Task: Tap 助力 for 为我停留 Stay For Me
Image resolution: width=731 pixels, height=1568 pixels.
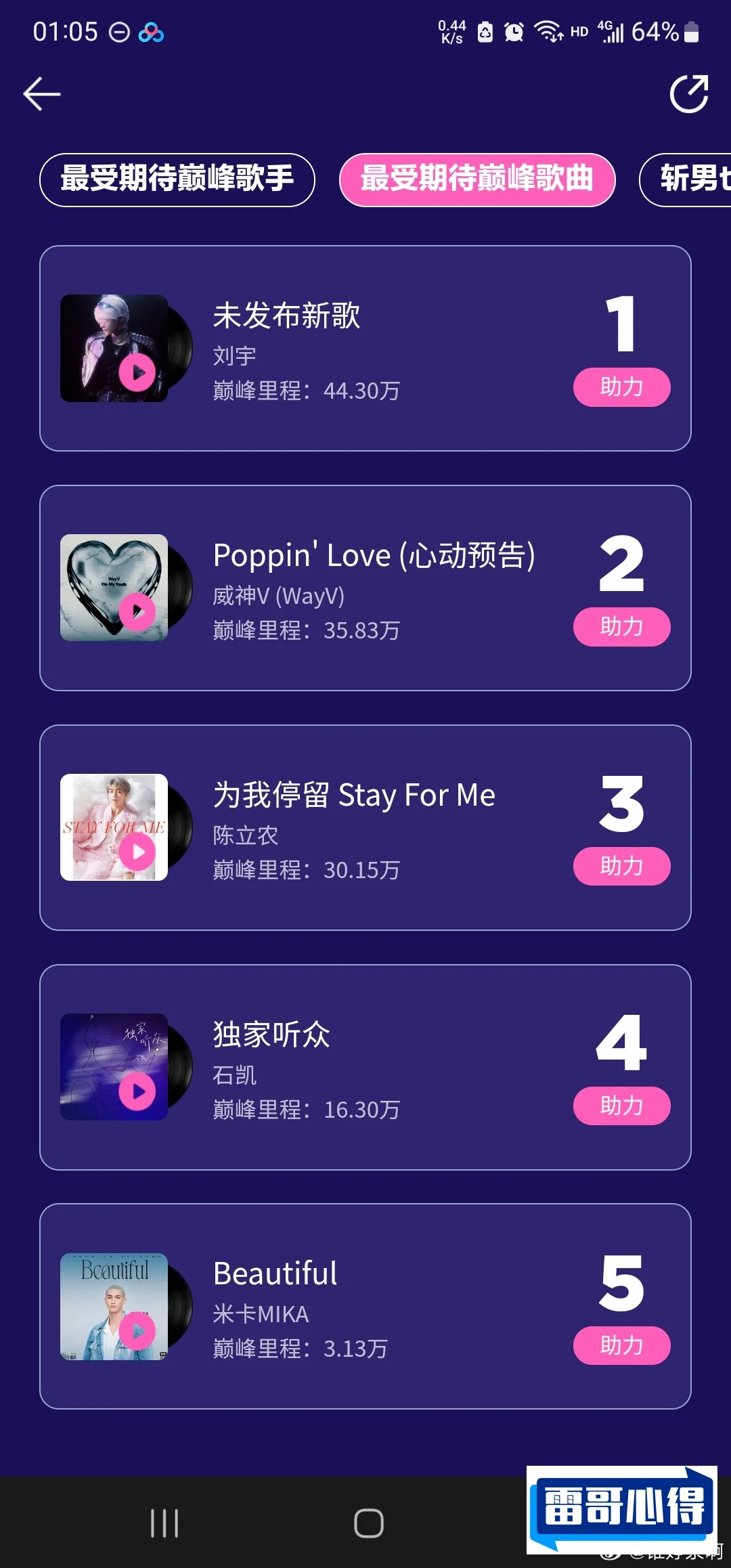Action: click(621, 867)
